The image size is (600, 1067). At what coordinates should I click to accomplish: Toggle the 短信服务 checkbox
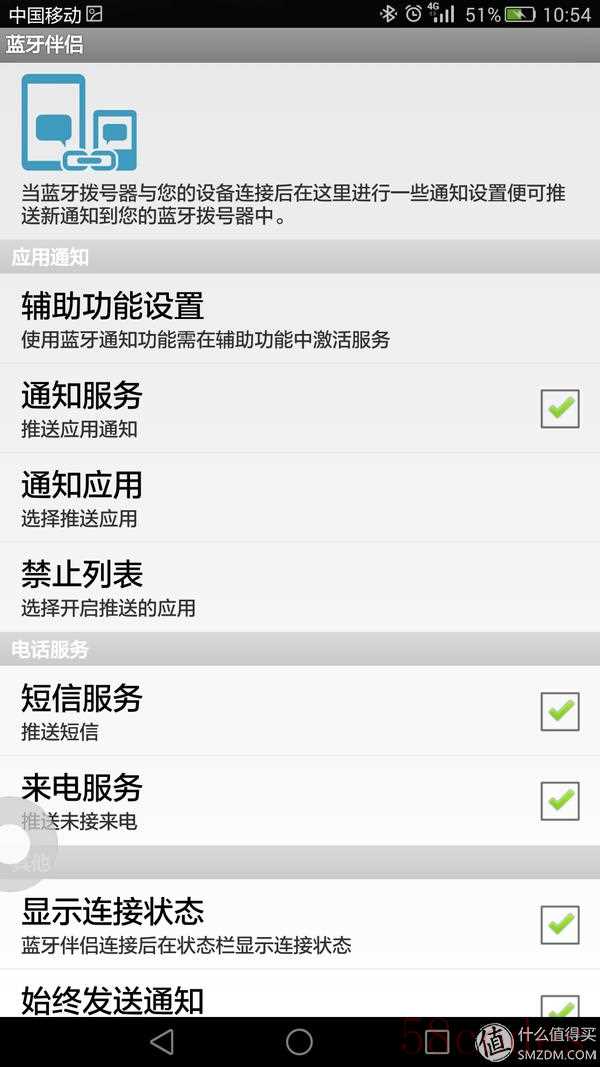tap(560, 711)
